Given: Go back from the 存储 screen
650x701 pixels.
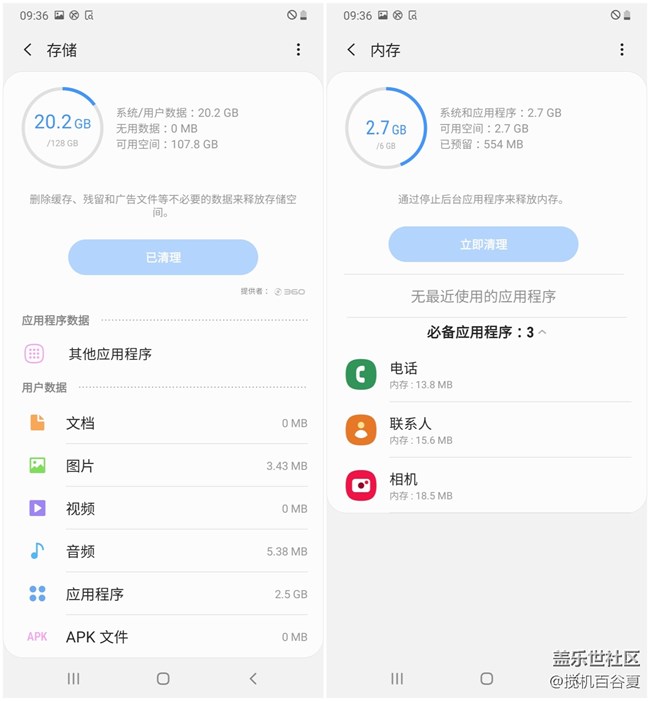Looking at the screenshot, I should coord(27,50).
